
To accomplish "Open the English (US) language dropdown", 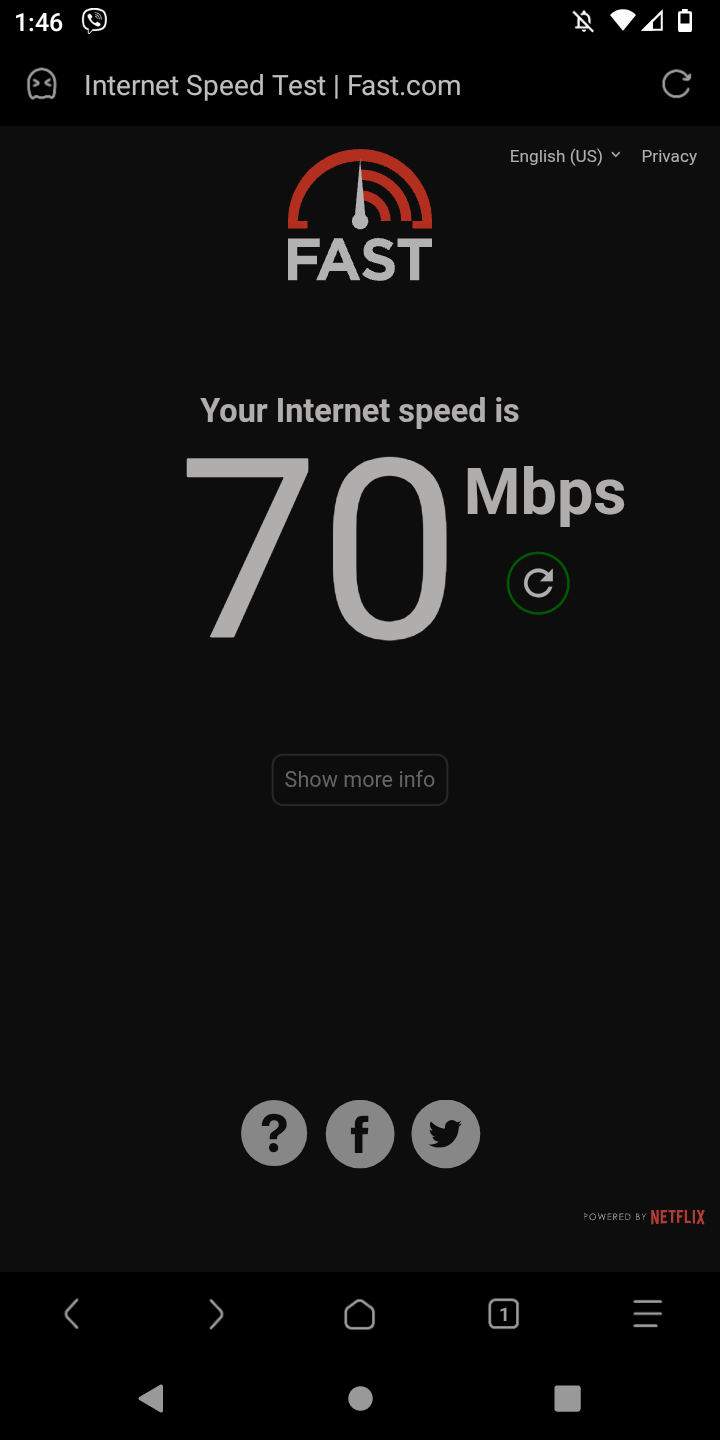I will click(565, 156).
